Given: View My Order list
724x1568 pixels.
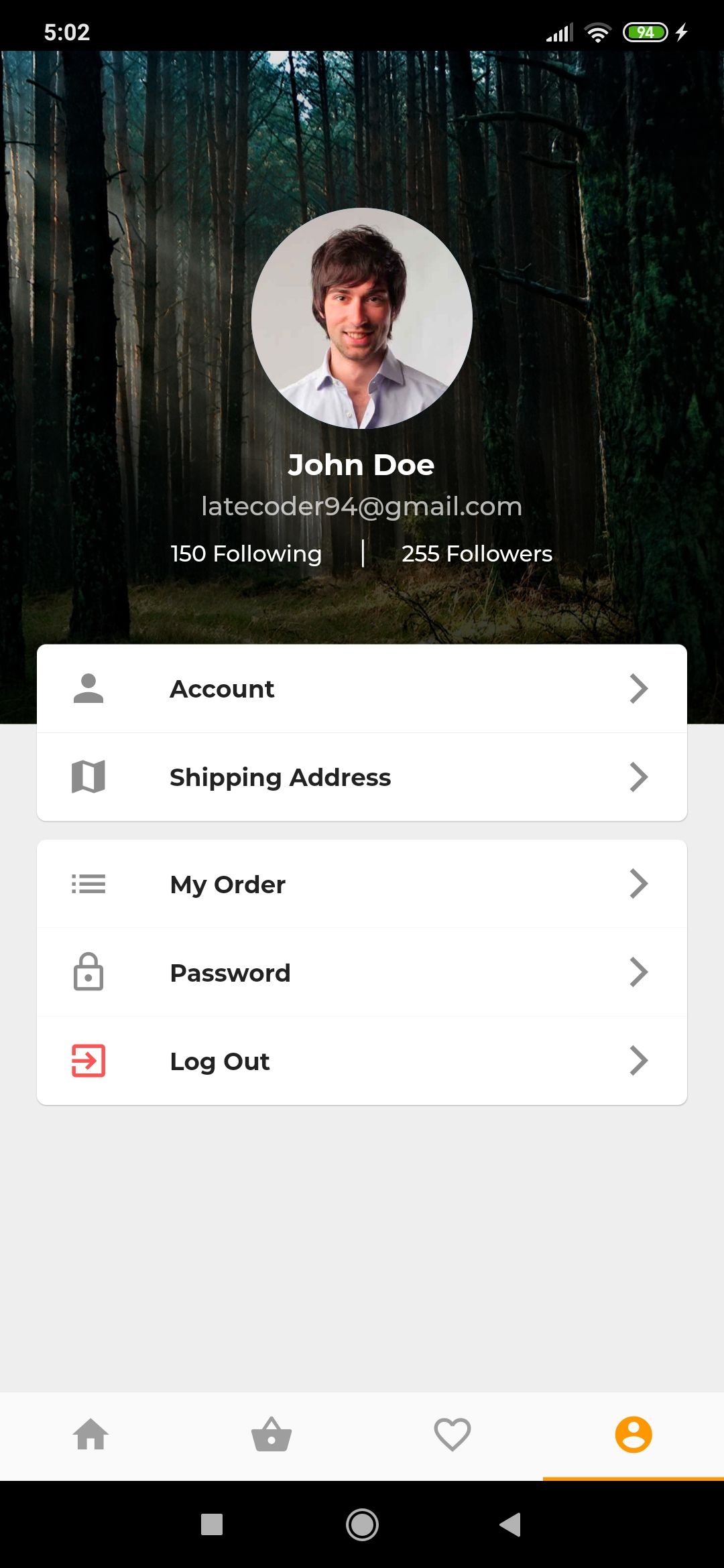Looking at the screenshot, I should click(362, 885).
